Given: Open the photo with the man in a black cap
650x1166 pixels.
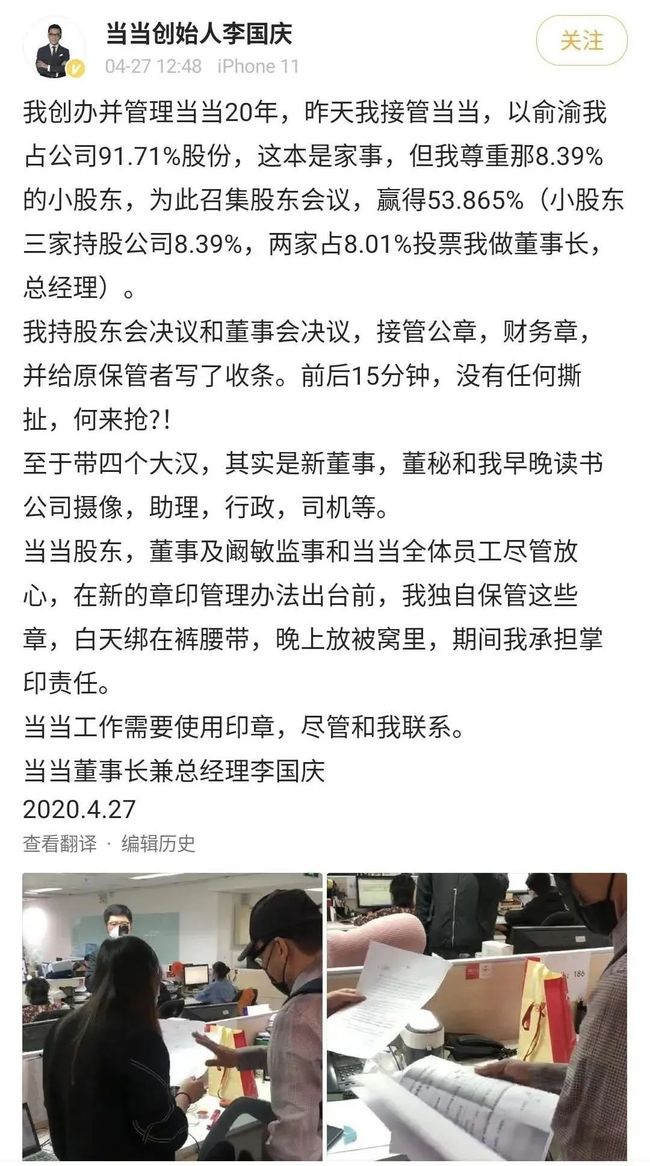Looking at the screenshot, I should [x=173, y=1017].
